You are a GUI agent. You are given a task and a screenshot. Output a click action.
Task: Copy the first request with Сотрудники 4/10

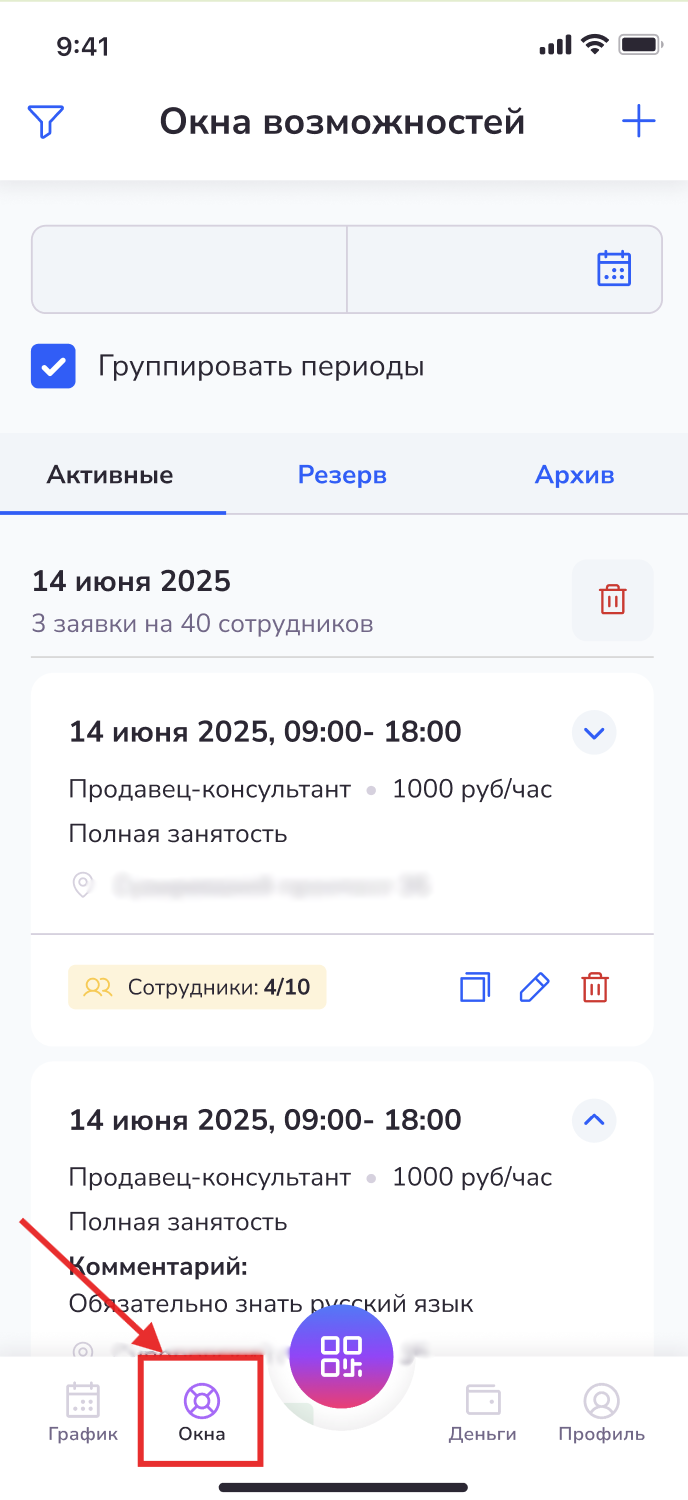click(x=475, y=988)
